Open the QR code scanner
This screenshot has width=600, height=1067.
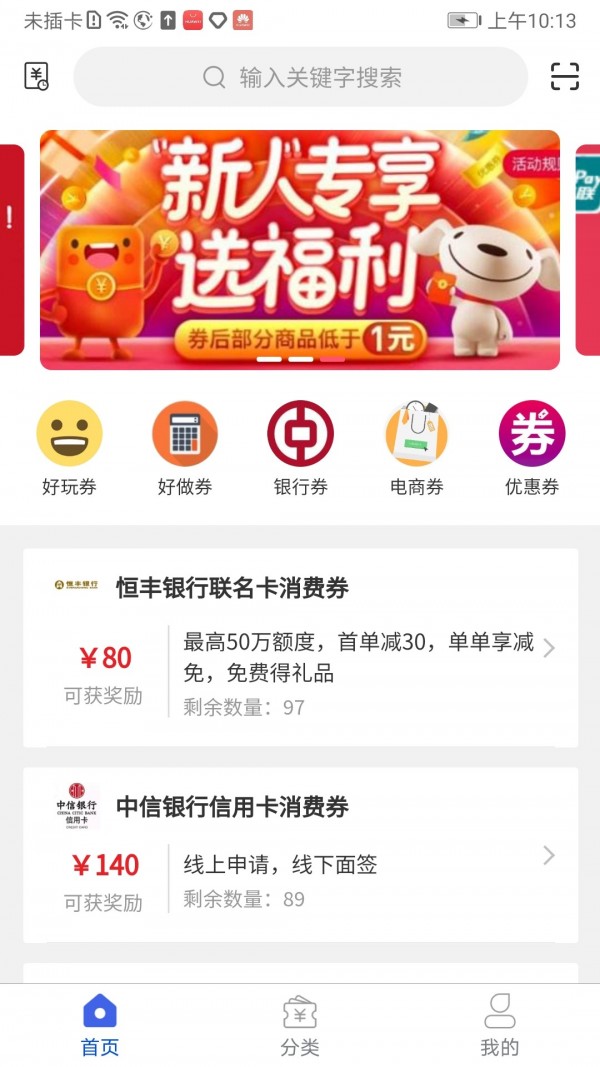pos(564,77)
